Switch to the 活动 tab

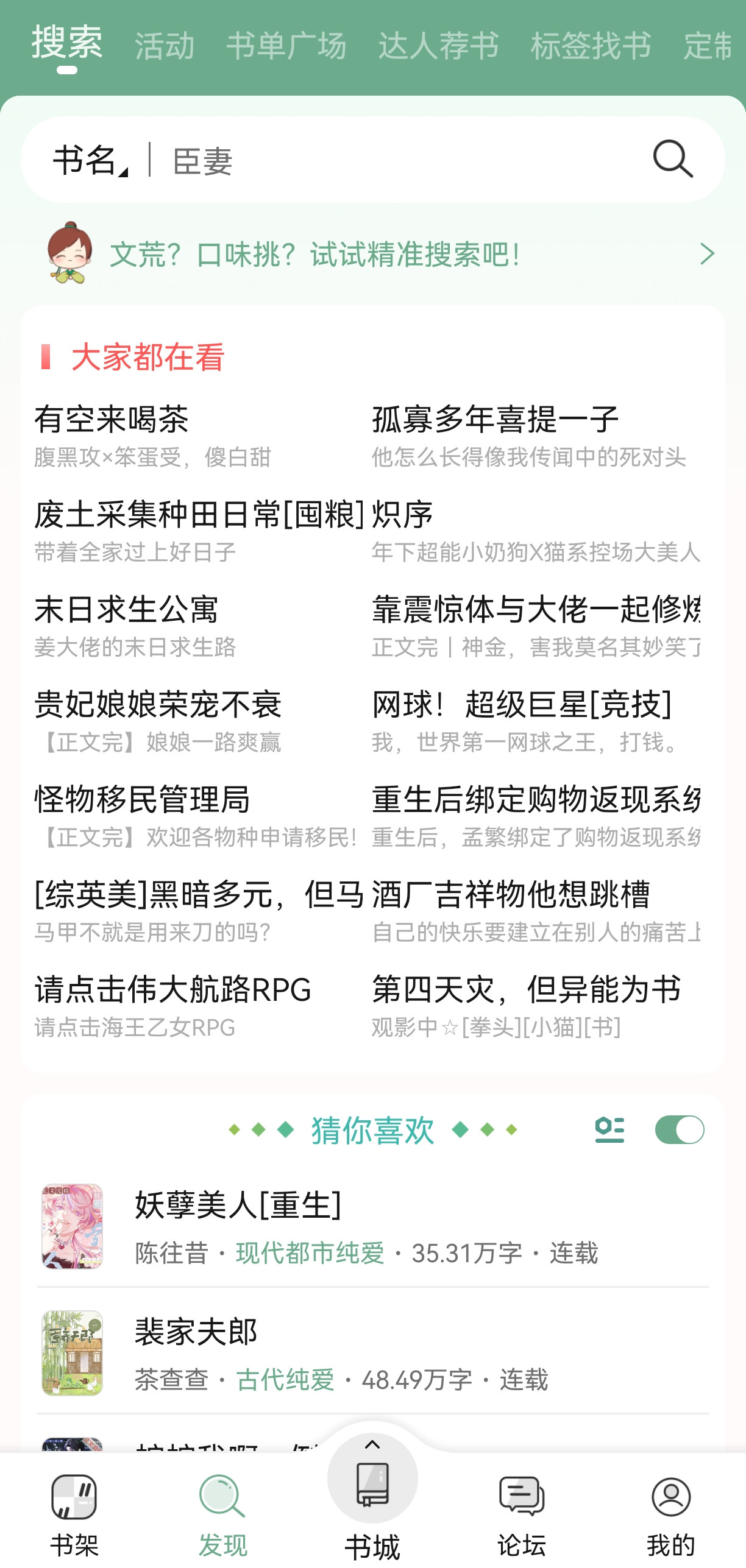(x=165, y=46)
